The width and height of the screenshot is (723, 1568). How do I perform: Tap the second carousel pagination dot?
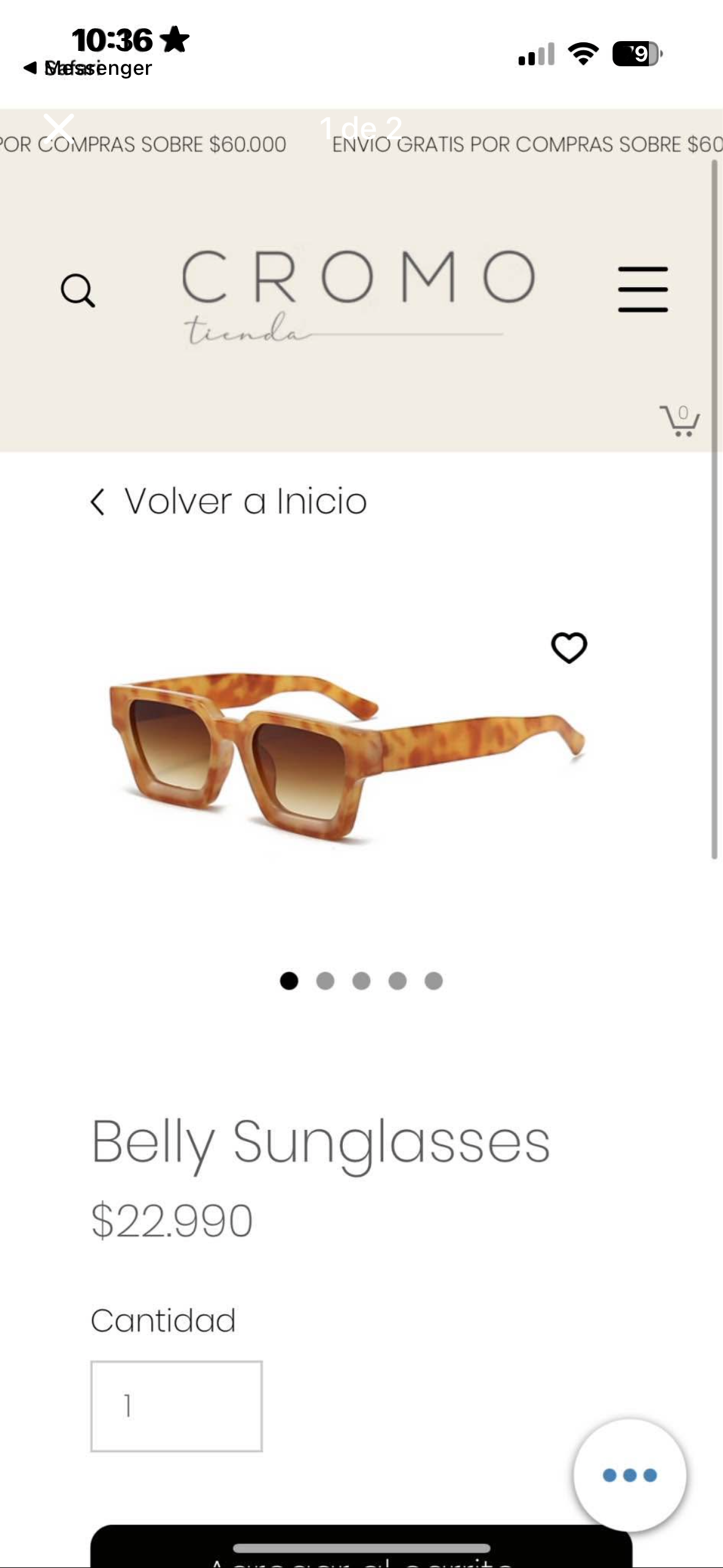tap(324, 981)
